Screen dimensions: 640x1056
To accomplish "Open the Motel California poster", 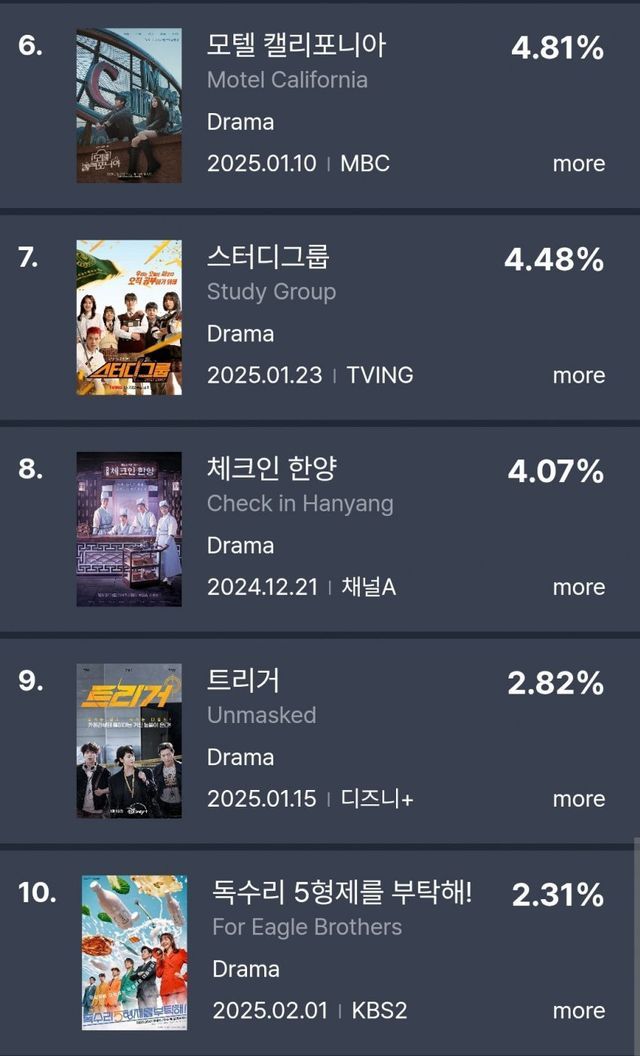I will pyautogui.click(x=129, y=105).
